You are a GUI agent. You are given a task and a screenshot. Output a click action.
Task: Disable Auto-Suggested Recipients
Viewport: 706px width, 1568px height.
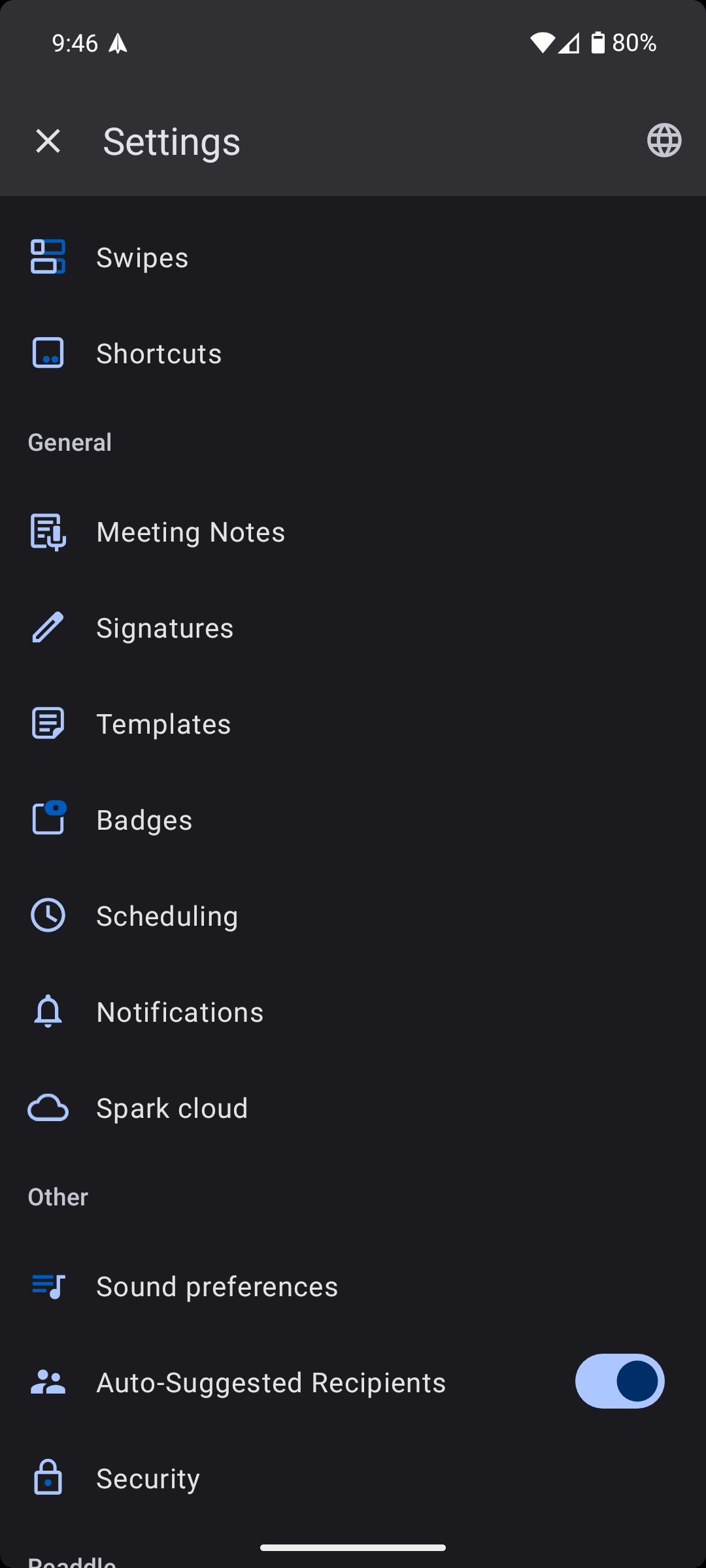[x=619, y=1381]
